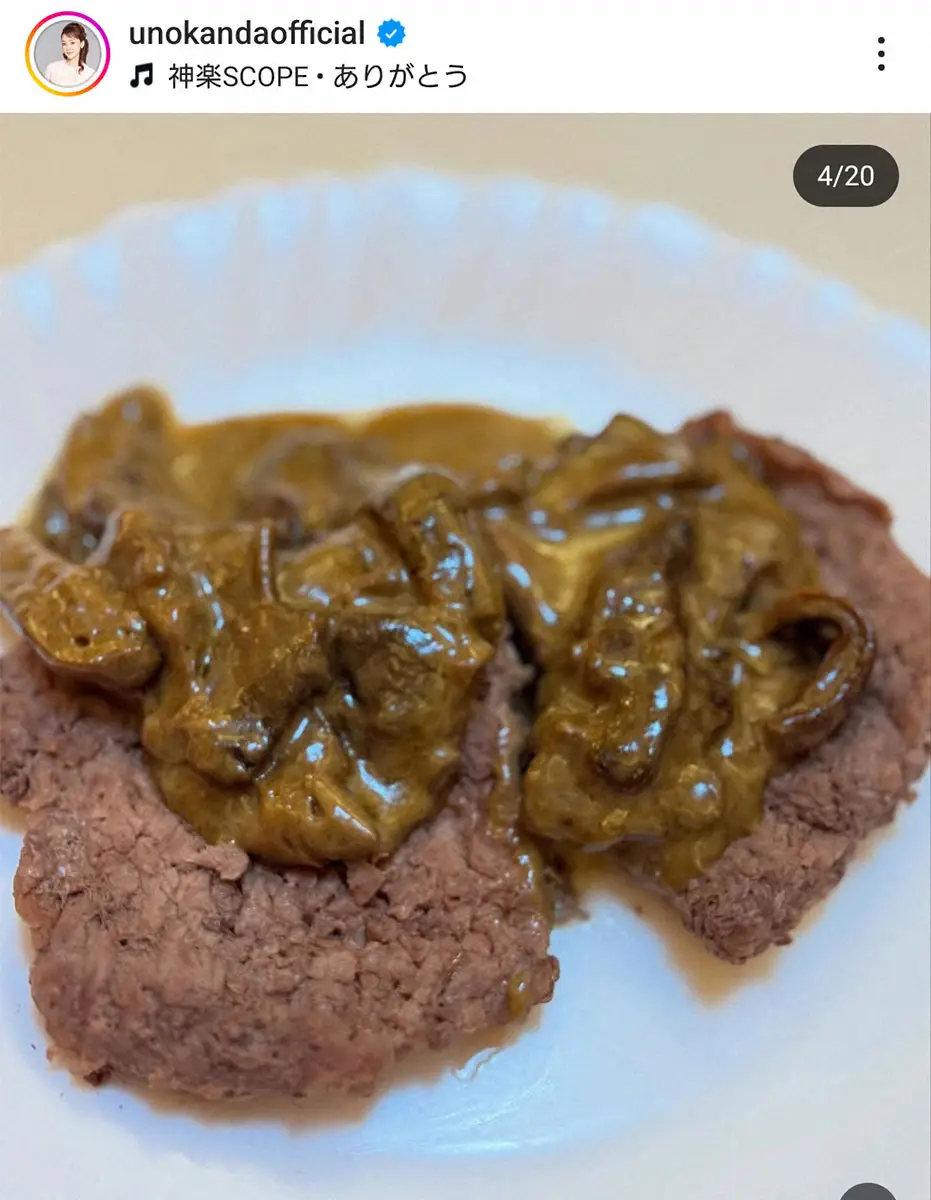Open the unokandaofficial username link
Screen dimensions: 931x1200
click(246, 33)
